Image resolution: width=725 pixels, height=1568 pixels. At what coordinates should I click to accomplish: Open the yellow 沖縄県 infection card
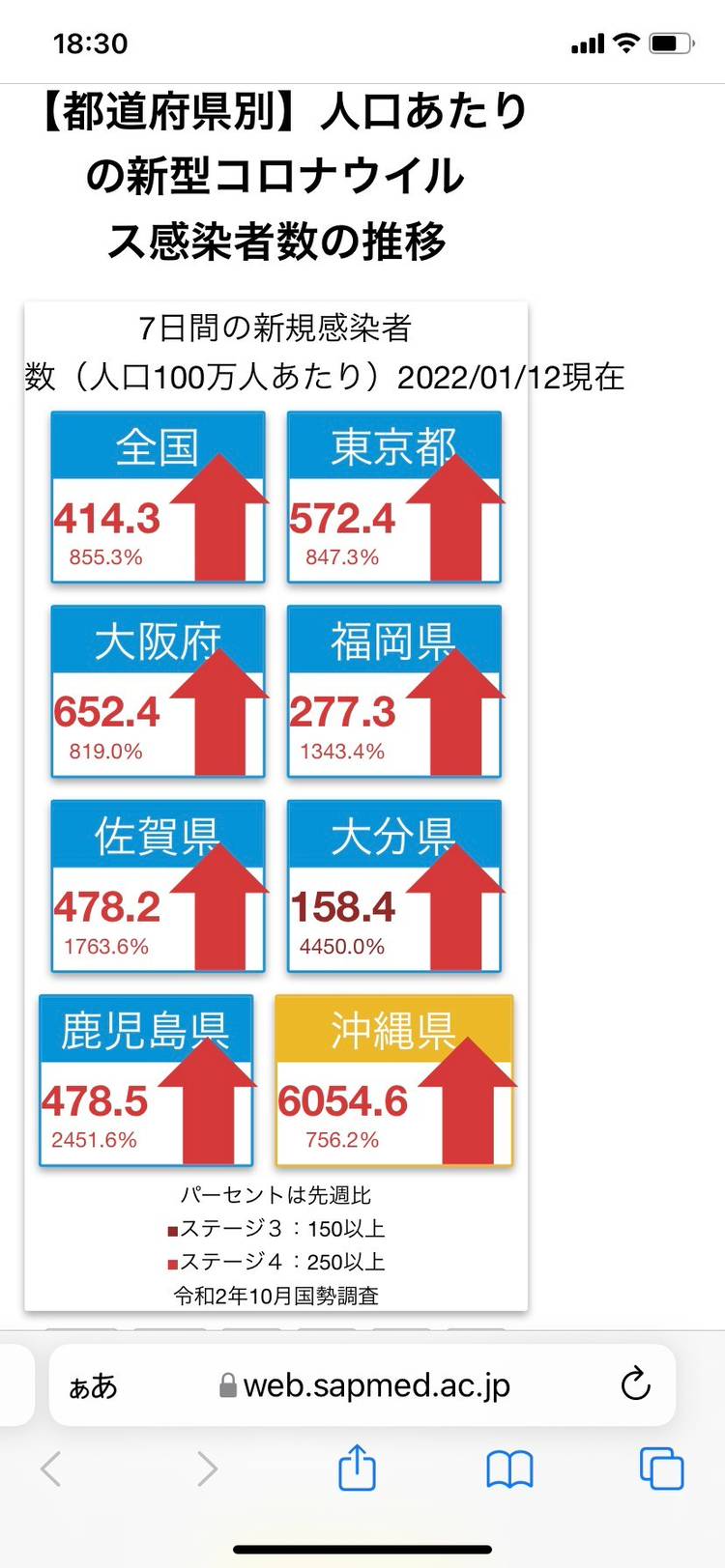393,1081
